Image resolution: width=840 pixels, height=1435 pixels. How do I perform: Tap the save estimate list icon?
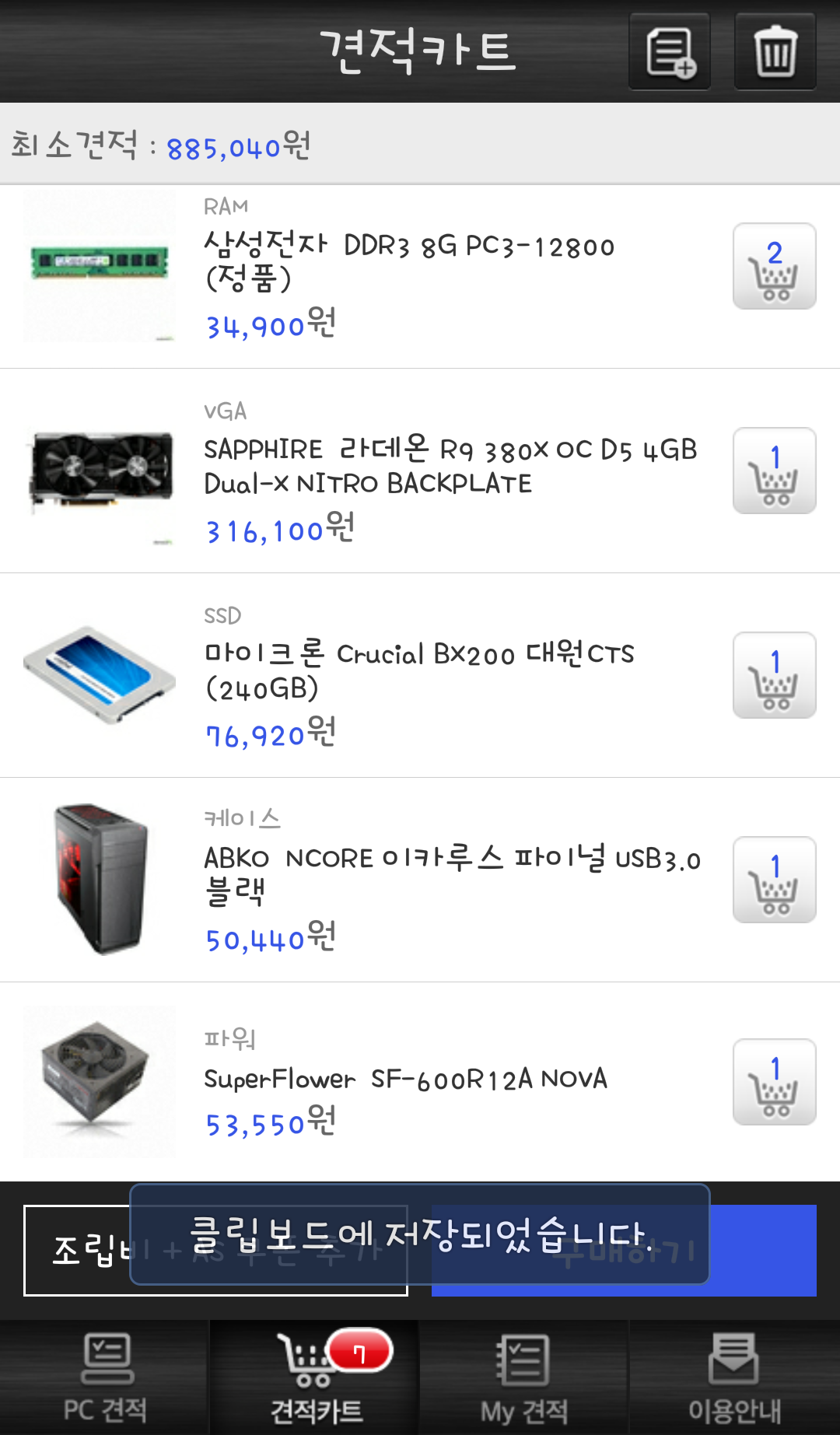point(669,51)
